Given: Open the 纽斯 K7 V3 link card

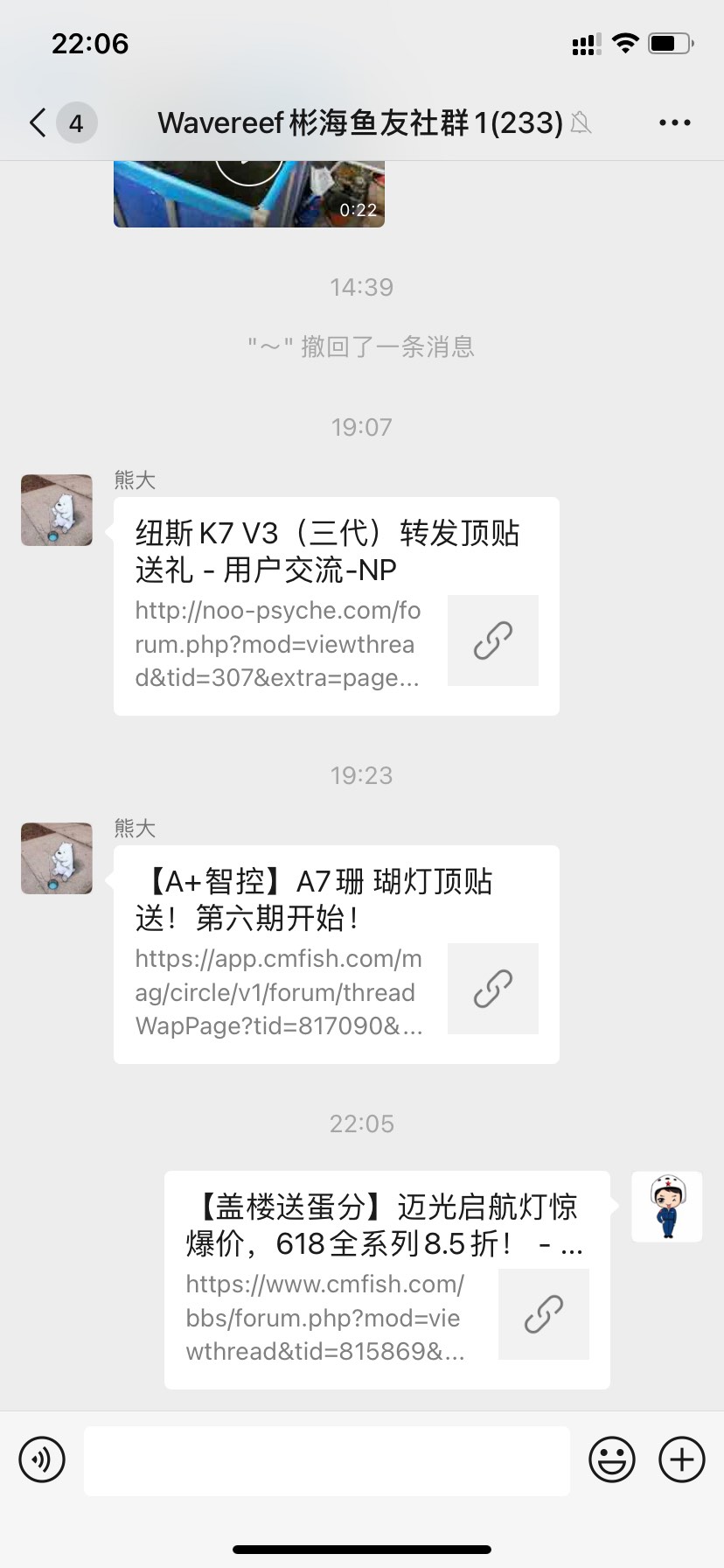Looking at the screenshot, I should 336,605.
